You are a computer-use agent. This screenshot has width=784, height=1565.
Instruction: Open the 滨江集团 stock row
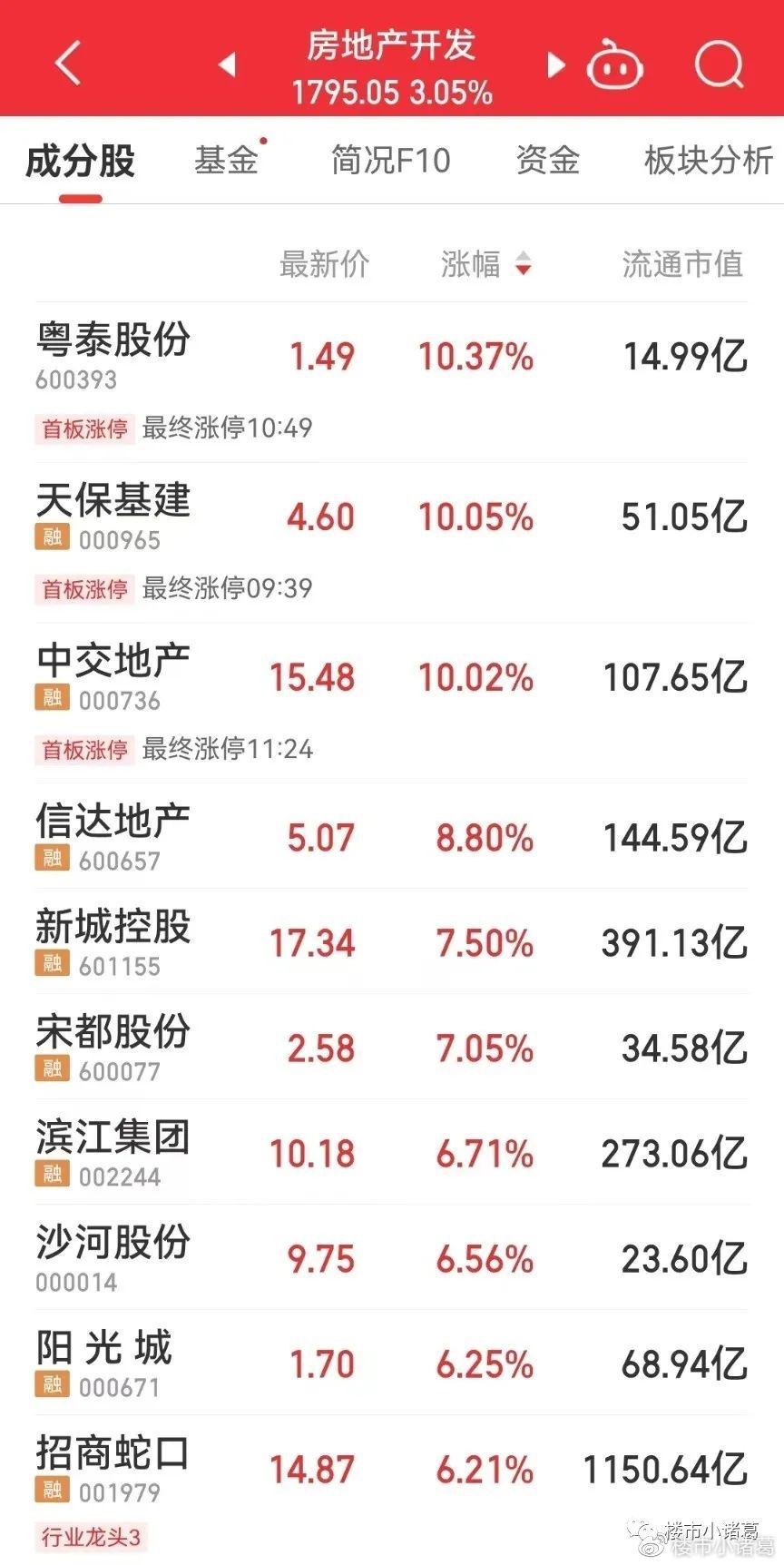pyautogui.click(x=392, y=1152)
